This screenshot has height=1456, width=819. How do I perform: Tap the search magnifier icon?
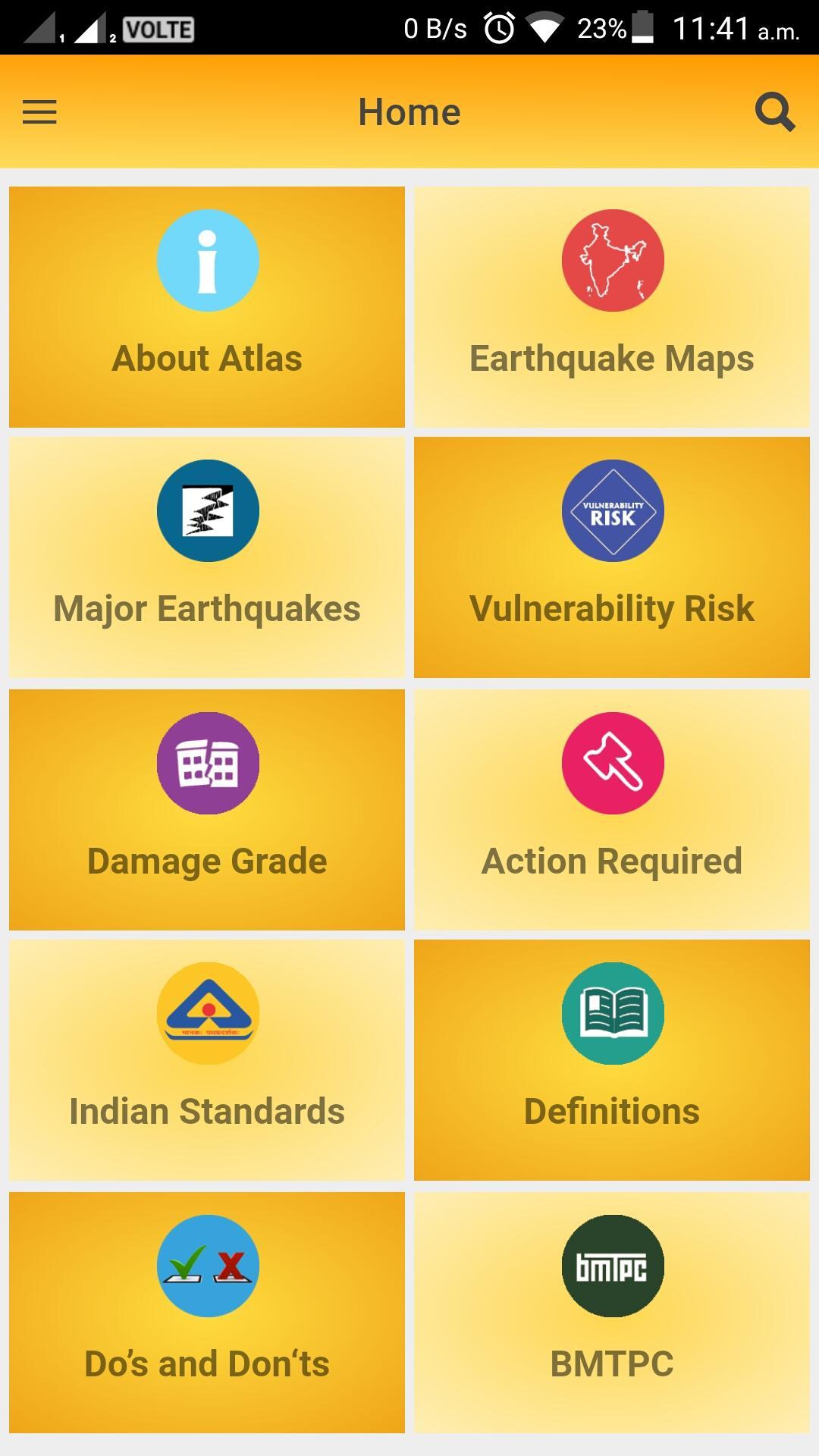(774, 112)
